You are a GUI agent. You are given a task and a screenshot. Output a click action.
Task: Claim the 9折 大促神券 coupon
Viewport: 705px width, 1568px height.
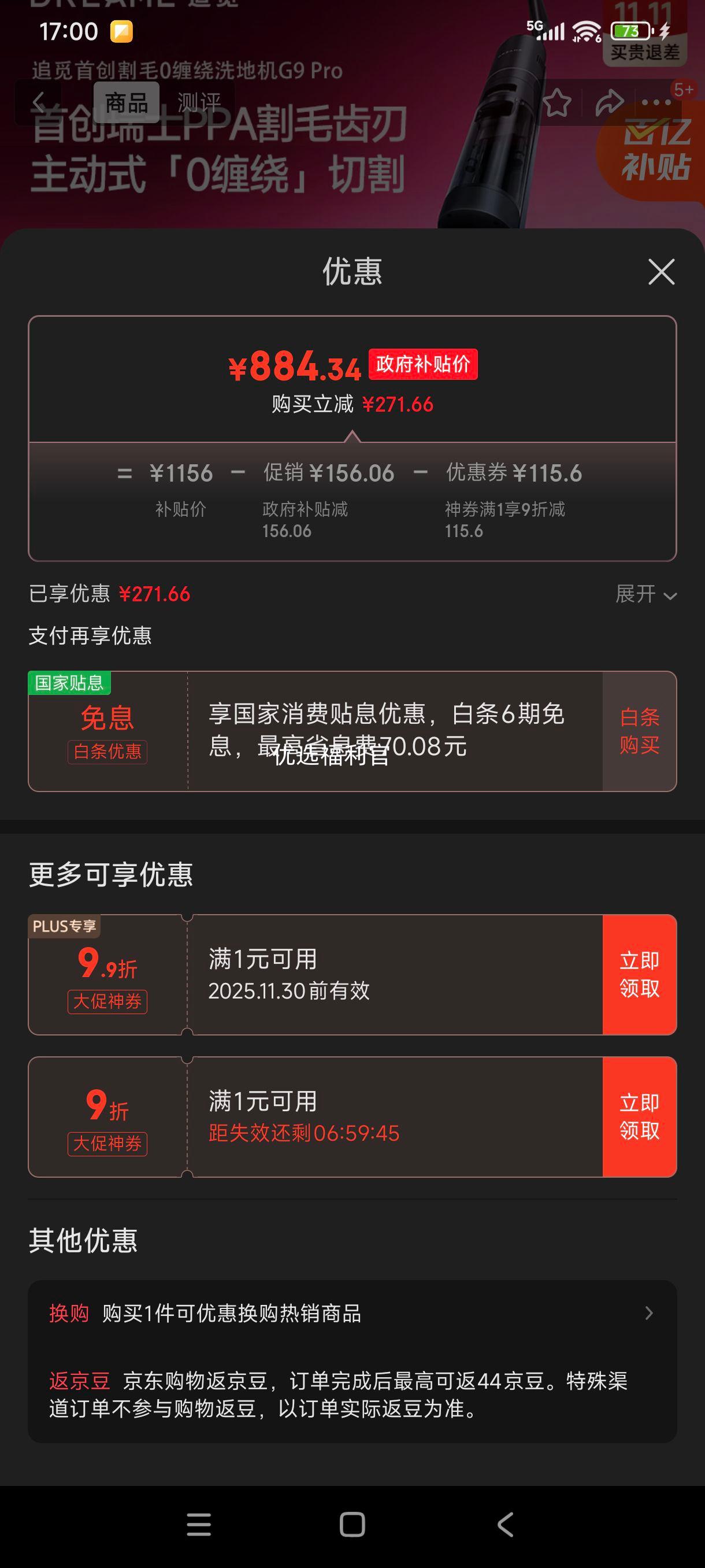pyautogui.click(x=639, y=1117)
